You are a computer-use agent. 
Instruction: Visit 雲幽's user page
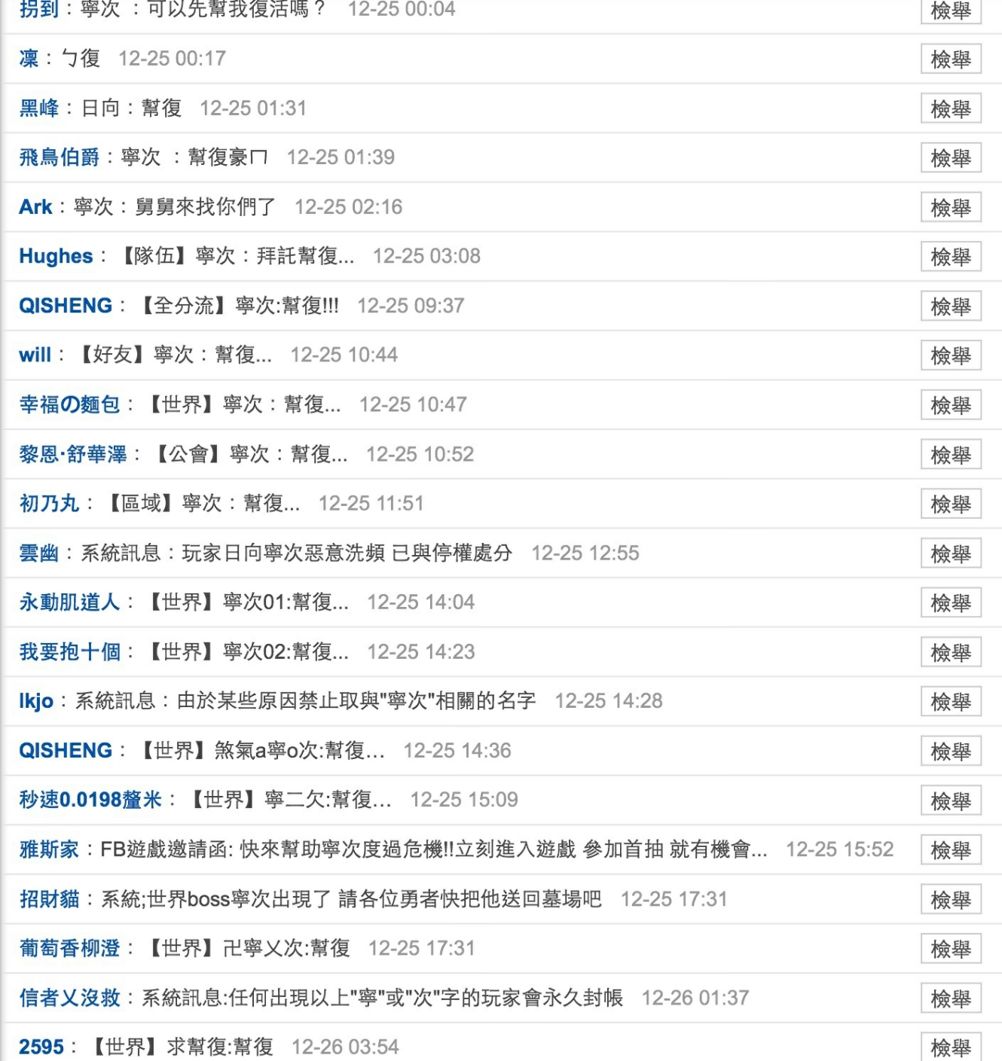39,553
